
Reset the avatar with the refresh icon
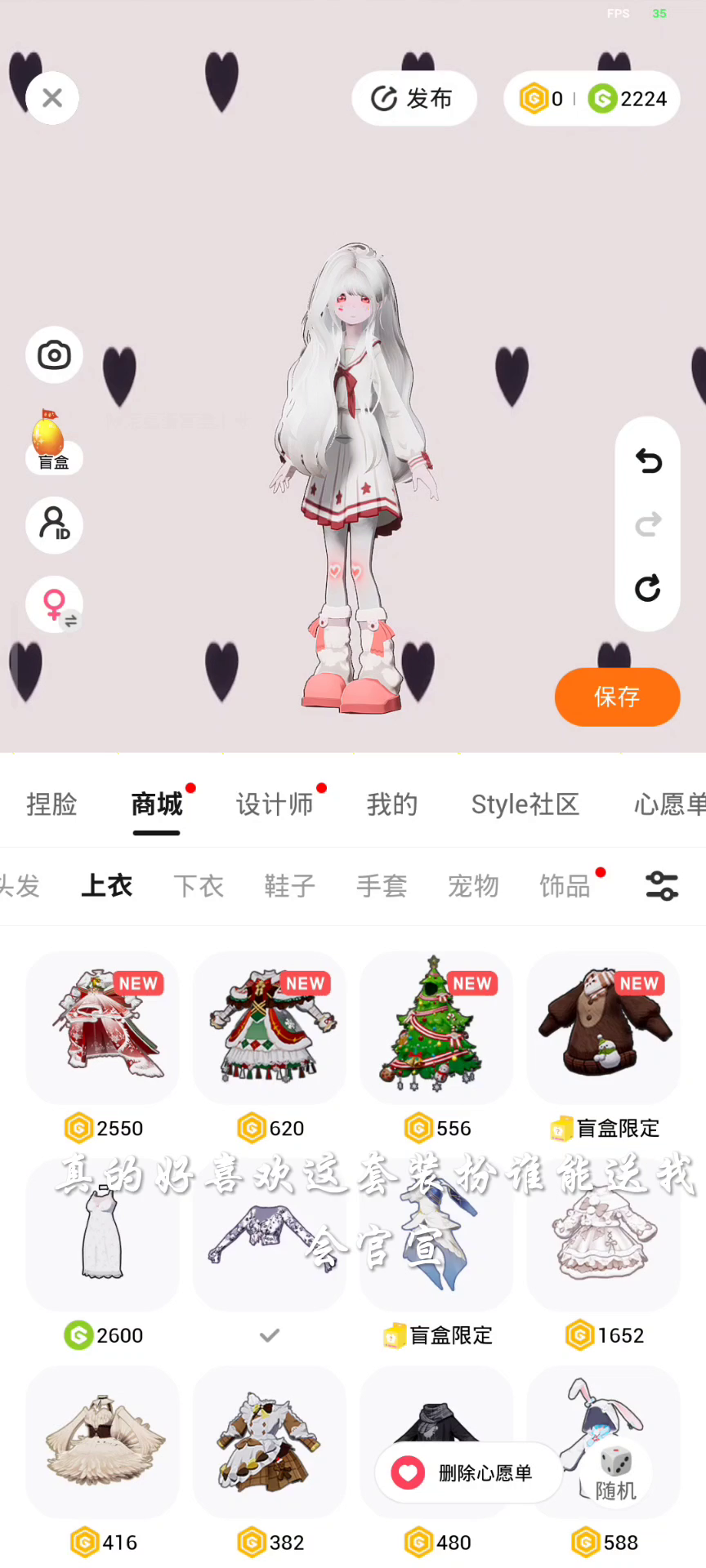tap(648, 588)
